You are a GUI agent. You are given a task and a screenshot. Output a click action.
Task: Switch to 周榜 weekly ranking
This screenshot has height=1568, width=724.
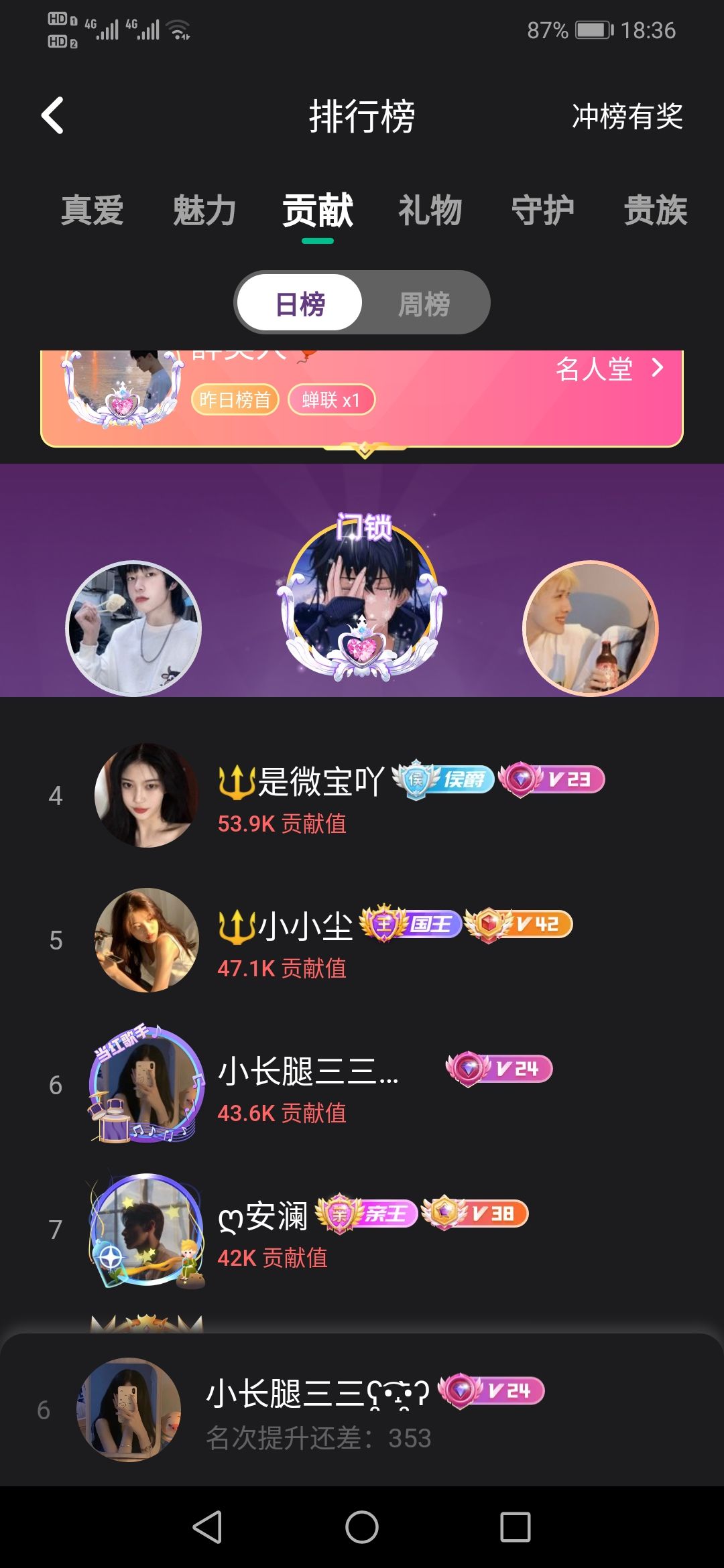pos(424,304)
